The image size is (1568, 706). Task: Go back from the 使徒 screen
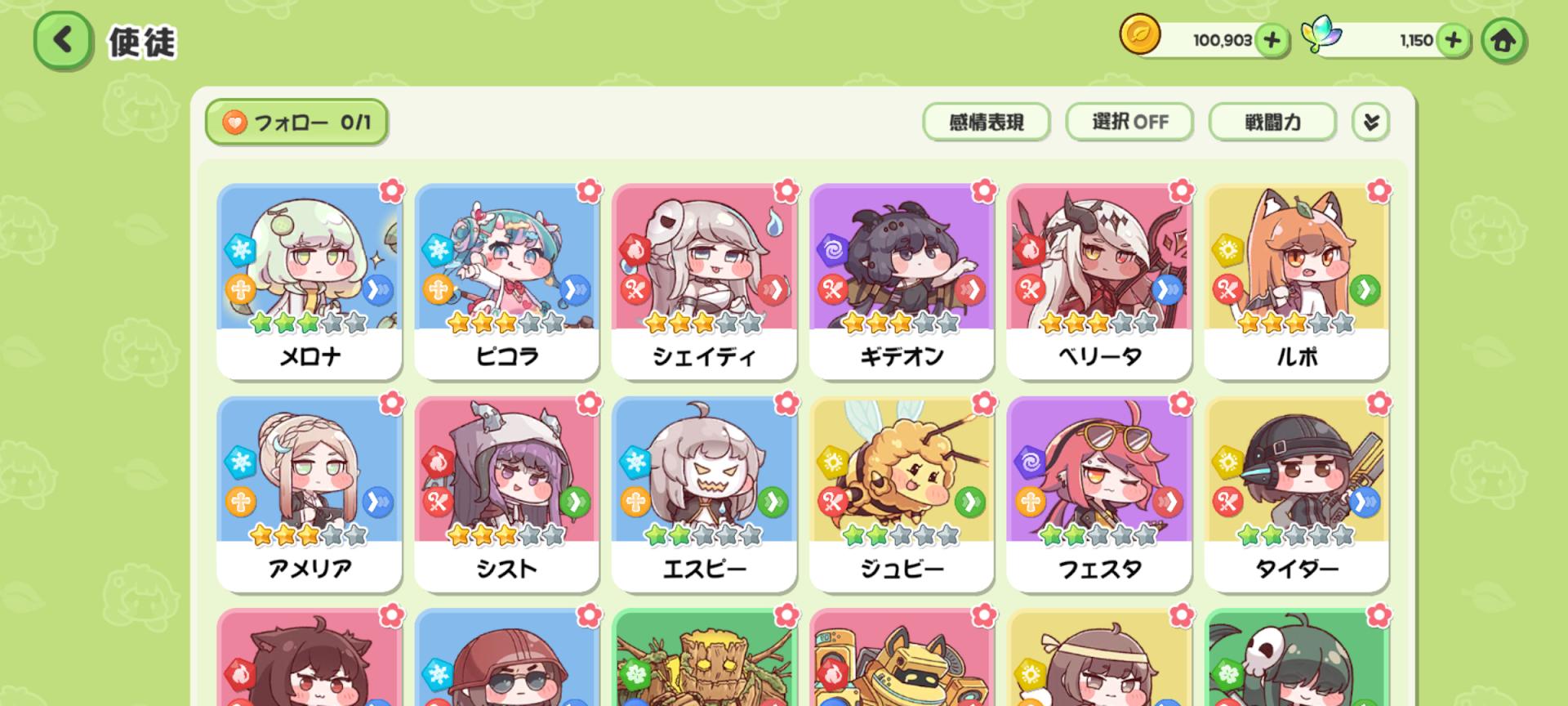[62, 39]
